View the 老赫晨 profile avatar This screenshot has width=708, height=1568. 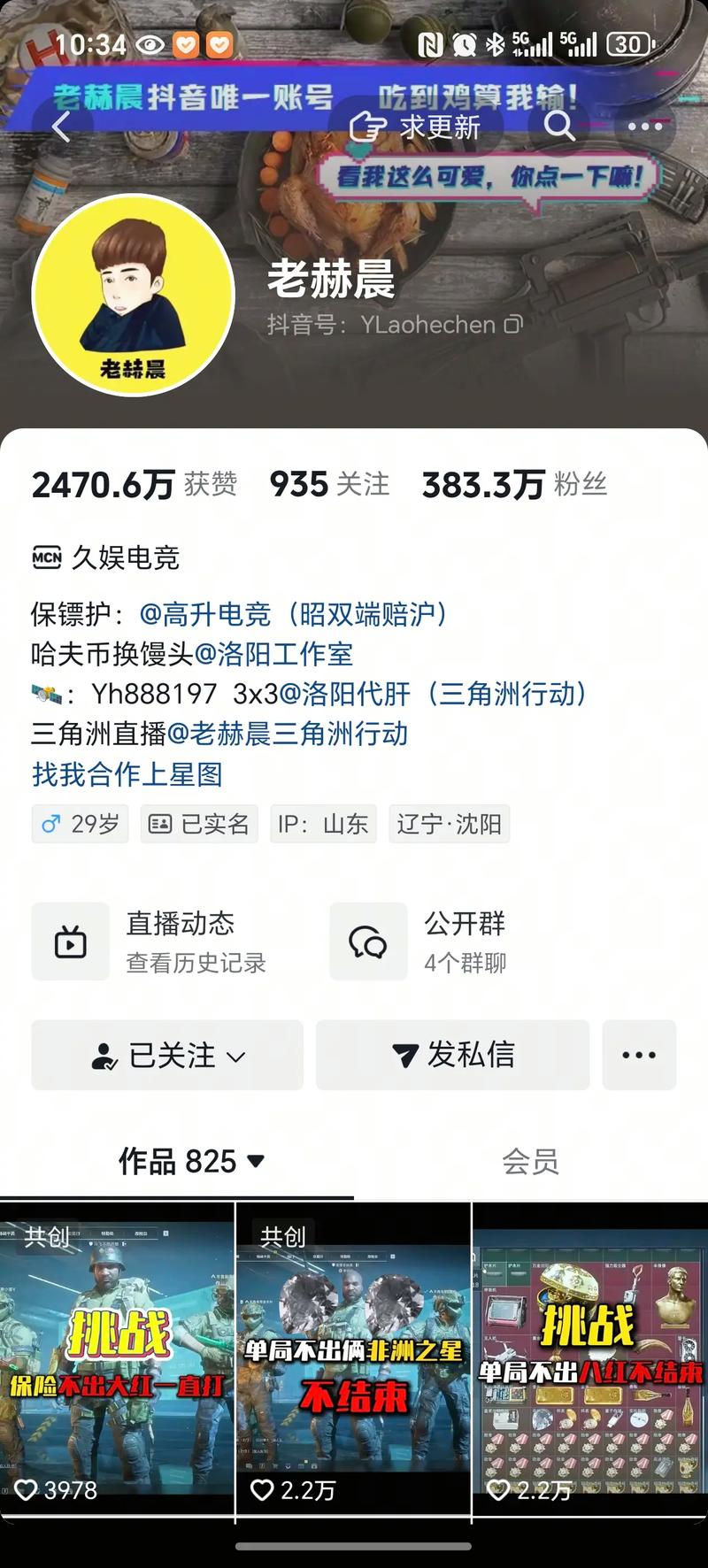134,296
